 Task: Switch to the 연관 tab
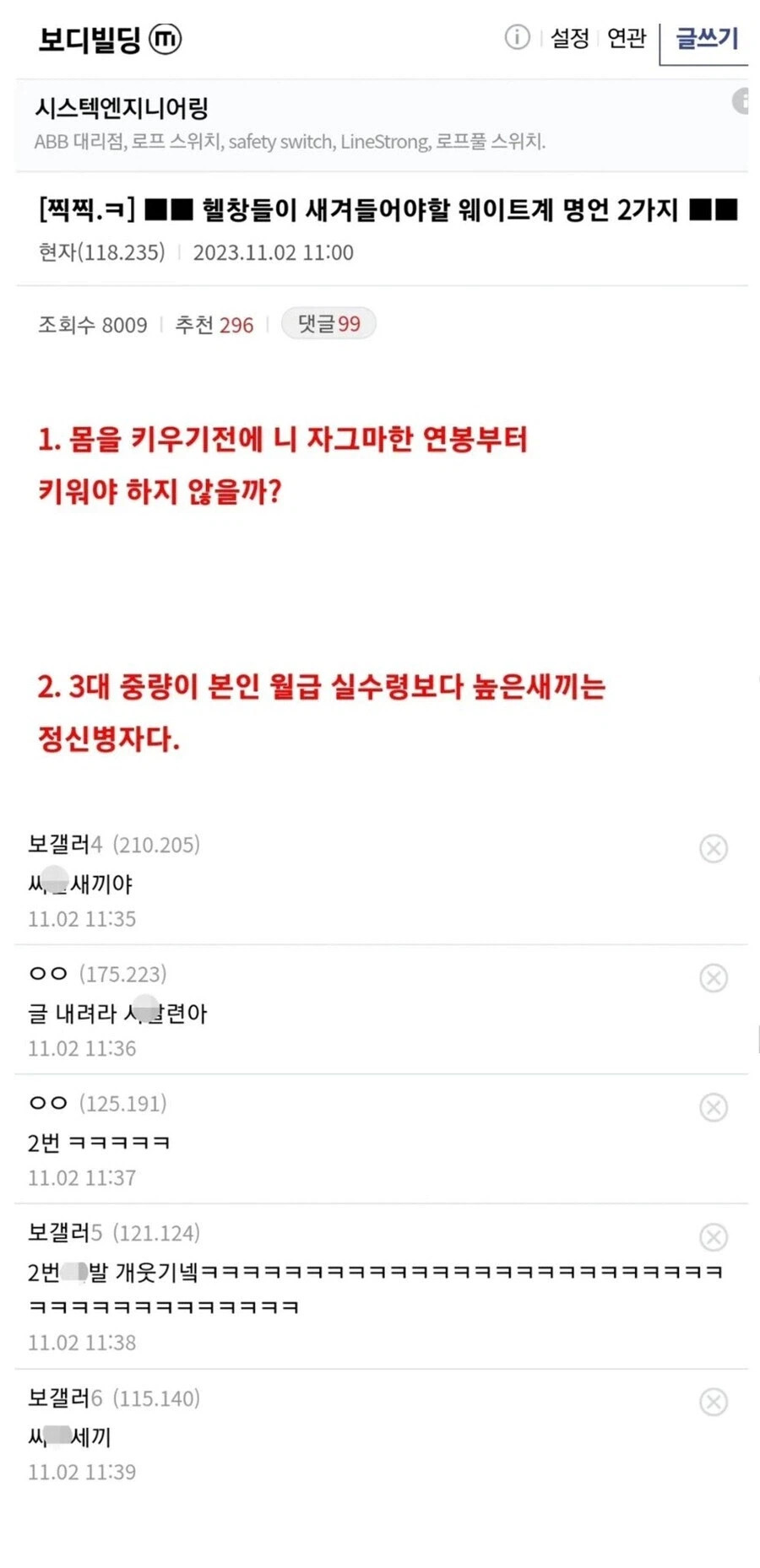625,38
